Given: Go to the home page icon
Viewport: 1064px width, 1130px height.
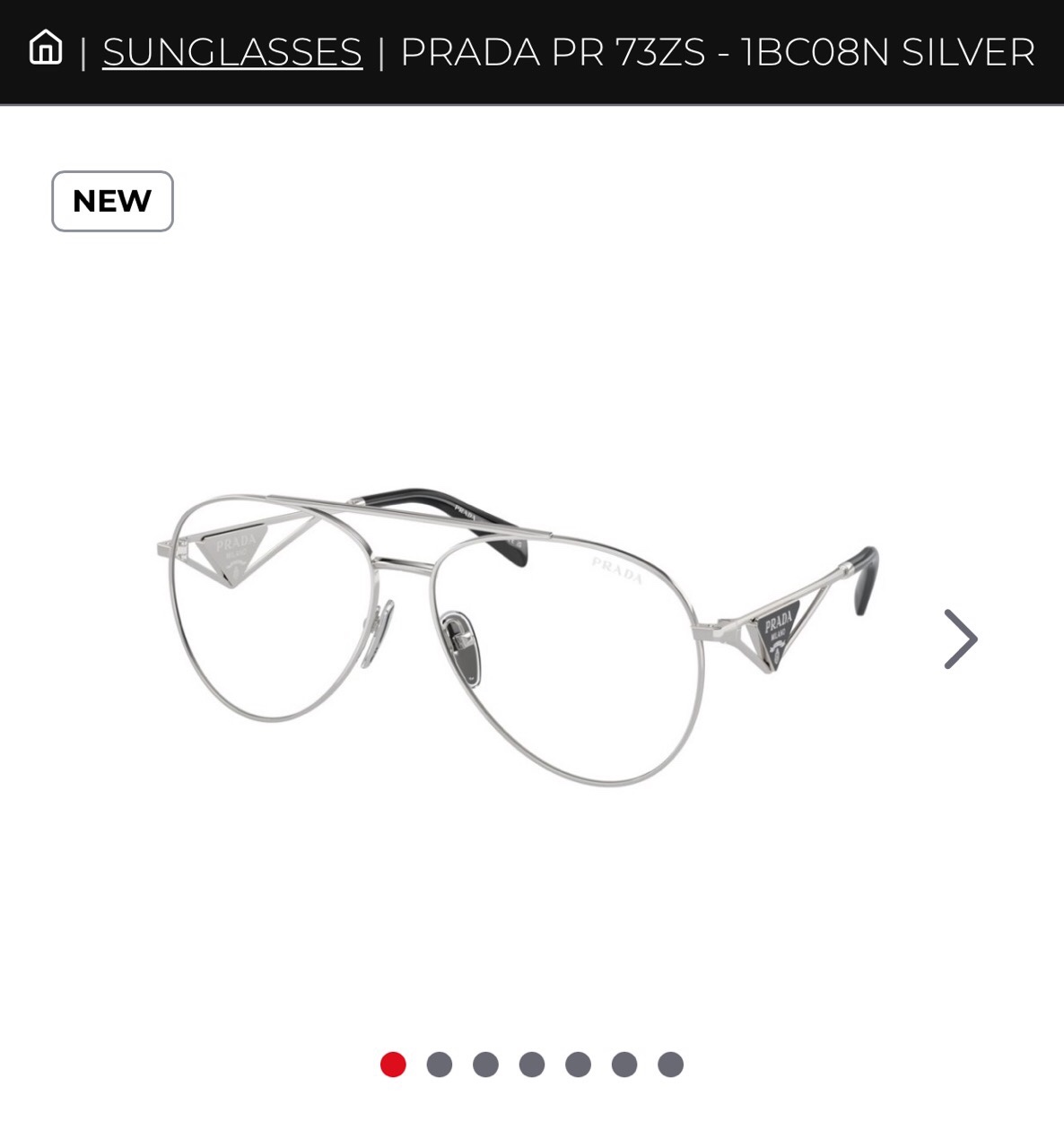Looking at the screenshot, I should [46, 48].
